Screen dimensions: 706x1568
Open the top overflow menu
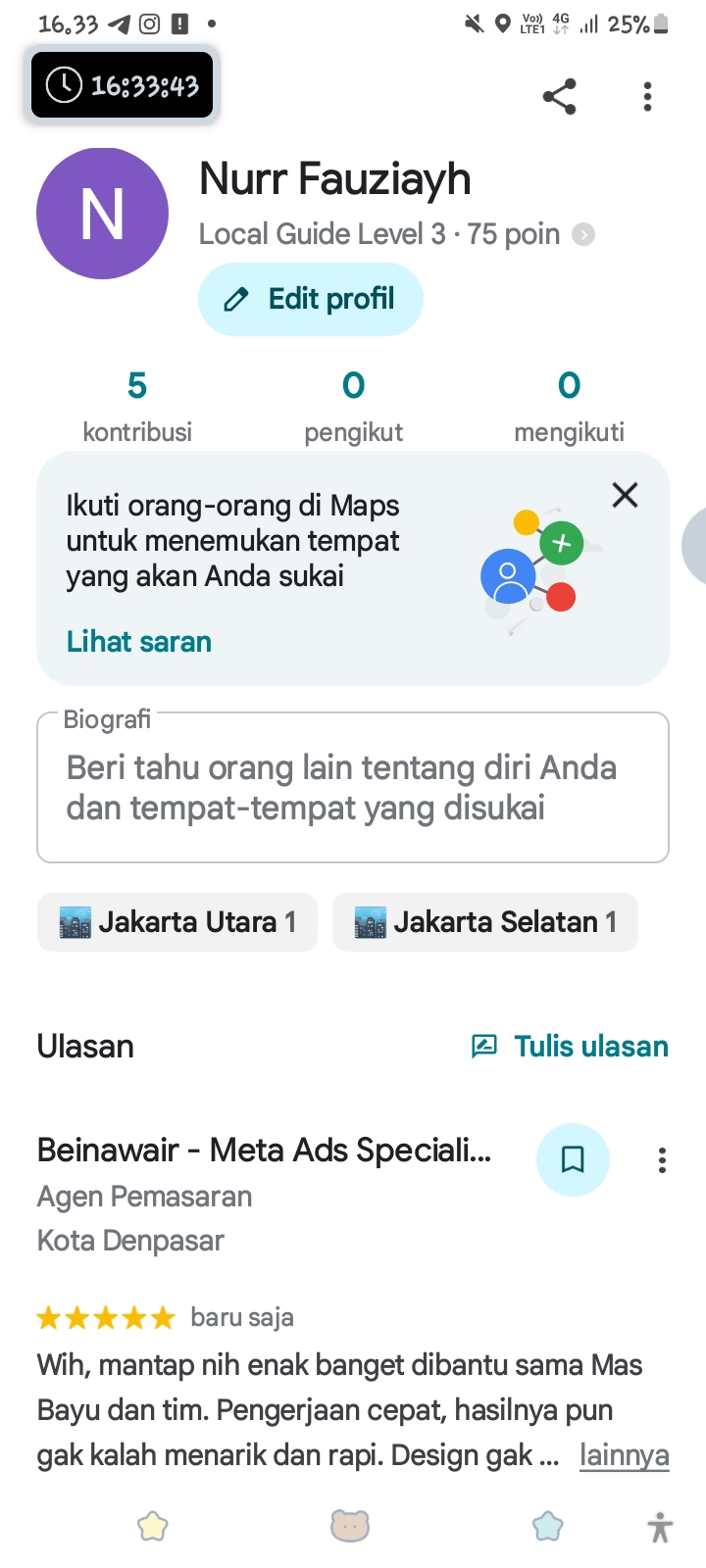[647, 96]
